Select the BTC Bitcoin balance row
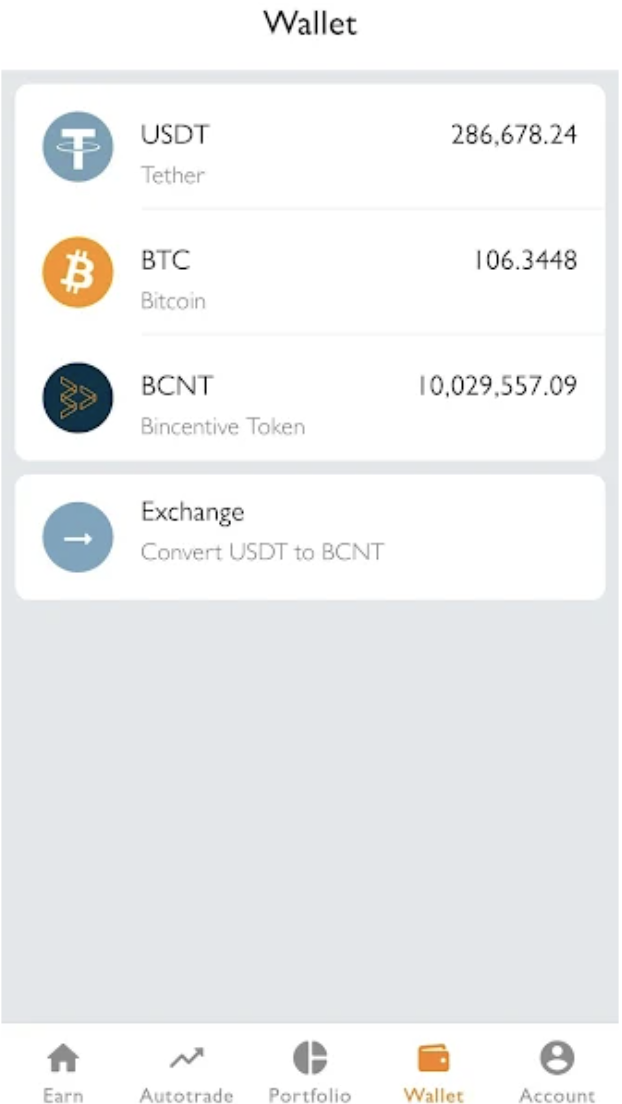This screenshot has width=622, height=1104. [310, 273]
